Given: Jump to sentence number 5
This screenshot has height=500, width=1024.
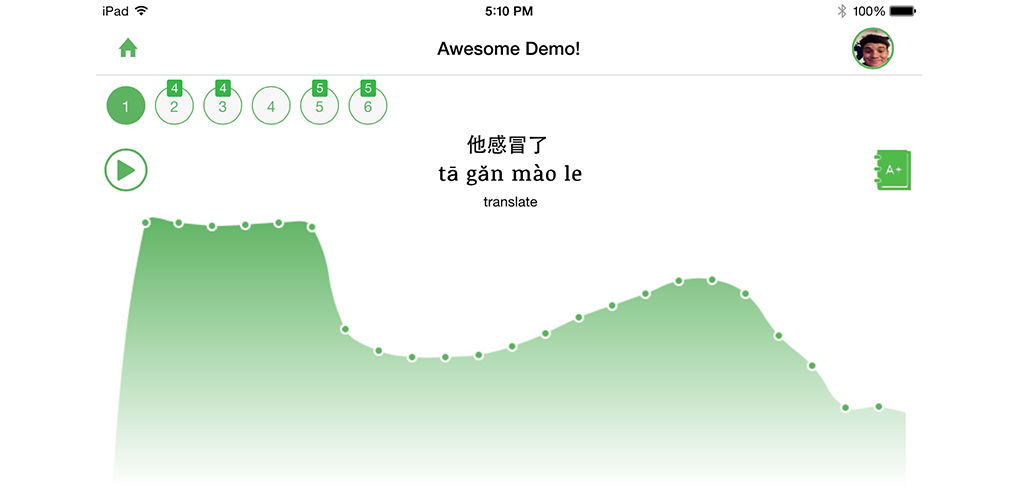Looking at the screenshot, I should tap(319, 106).
